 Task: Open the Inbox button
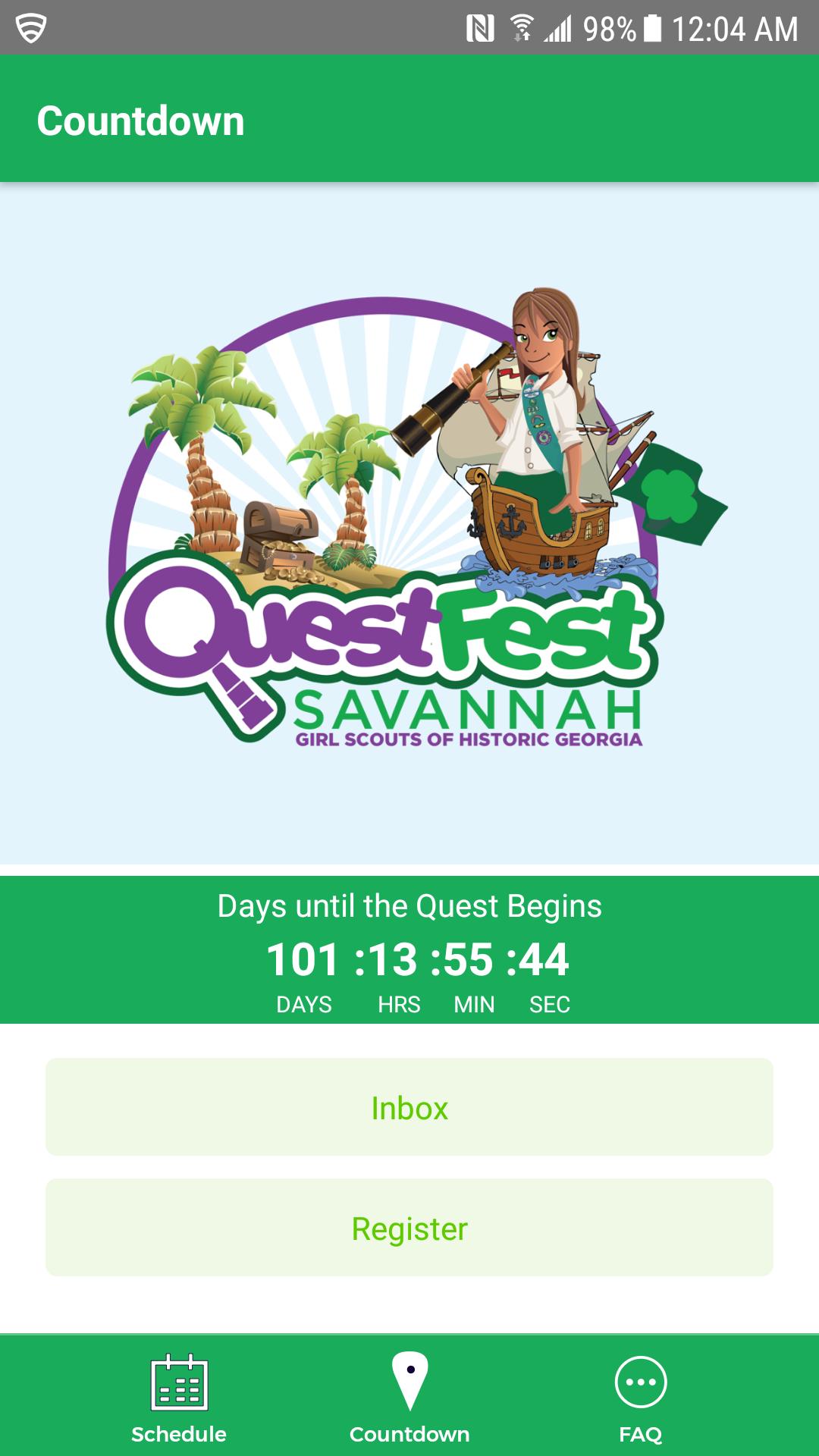409,1107
